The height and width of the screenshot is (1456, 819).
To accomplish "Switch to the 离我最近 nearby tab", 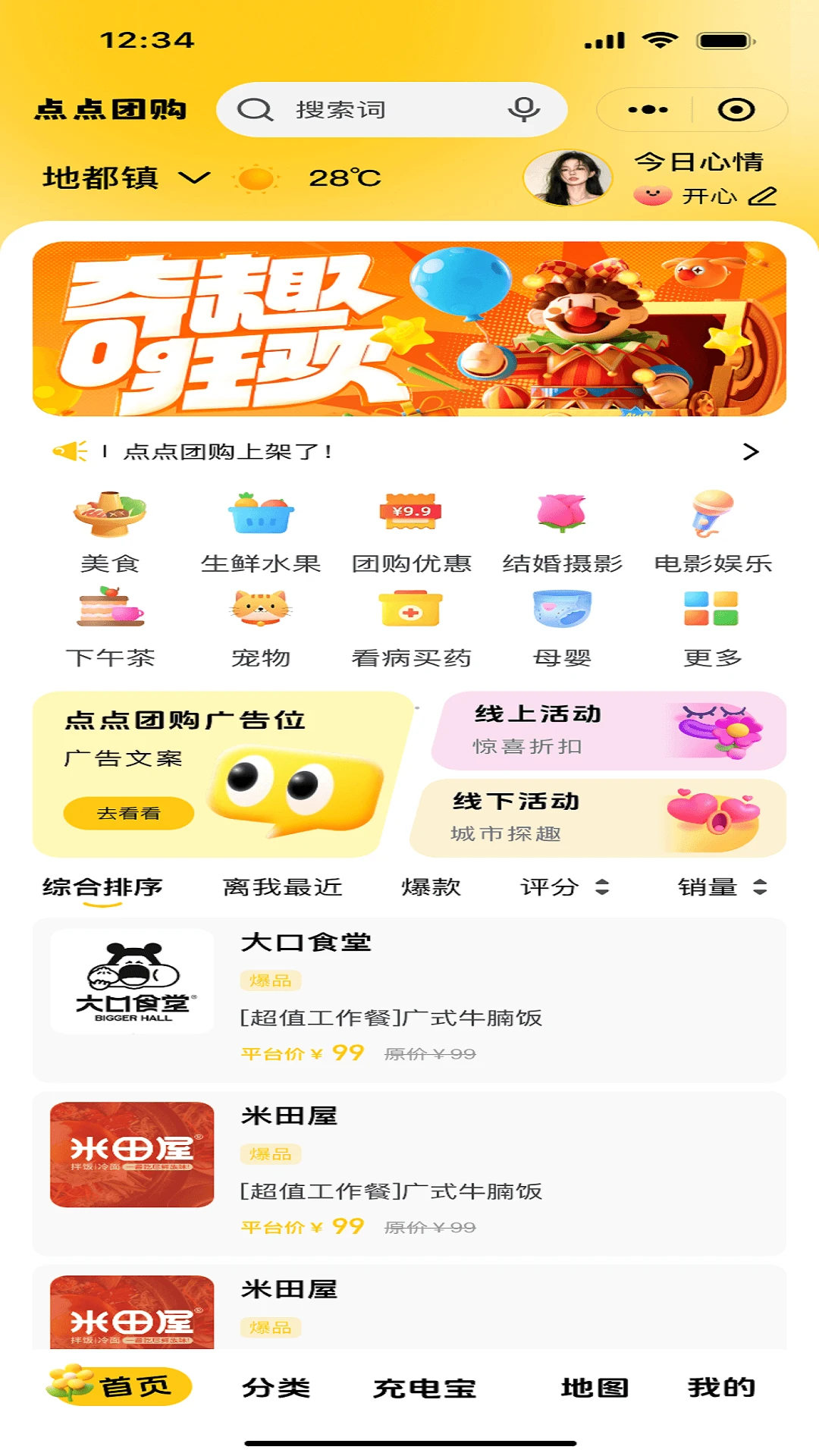I will pyautogui.click(x=284, y=886).
